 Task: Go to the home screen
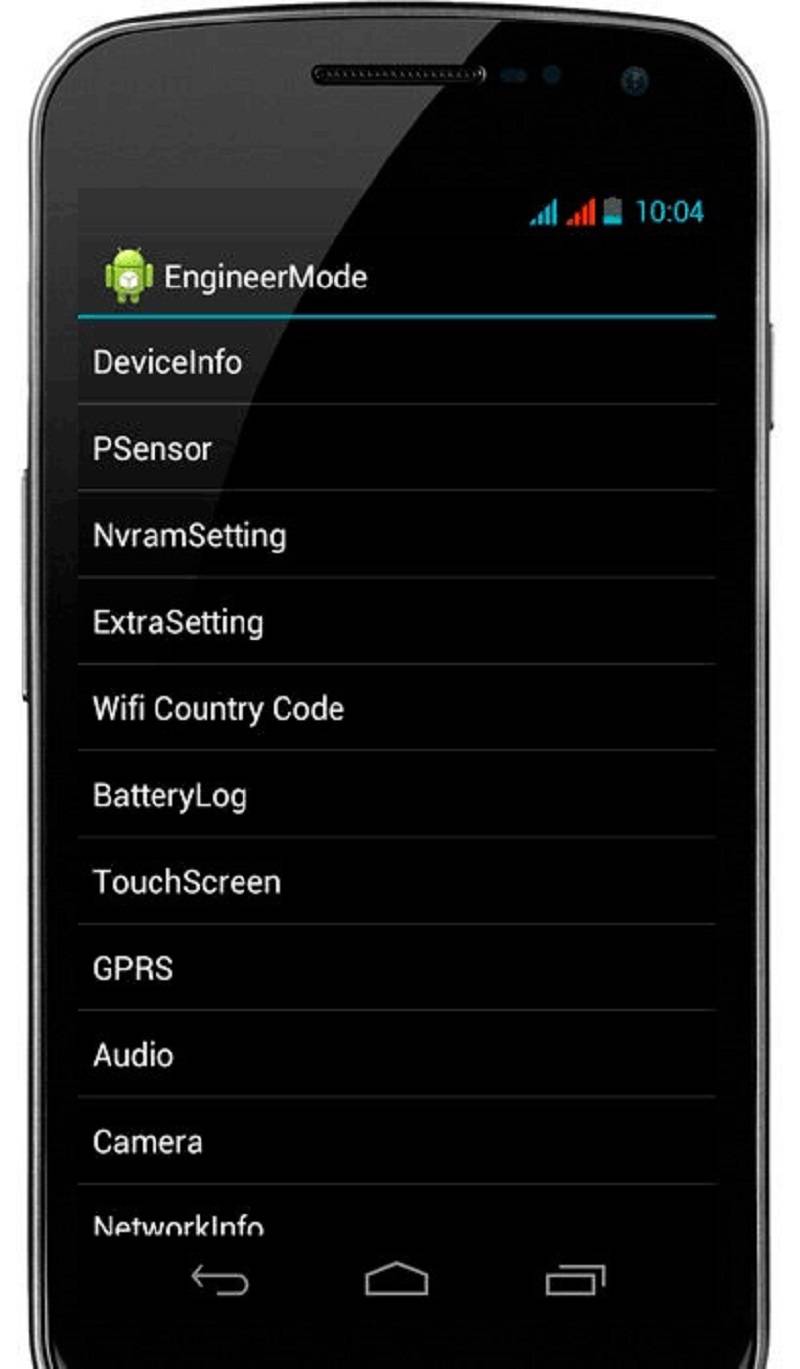click(x=396, y=1279)
